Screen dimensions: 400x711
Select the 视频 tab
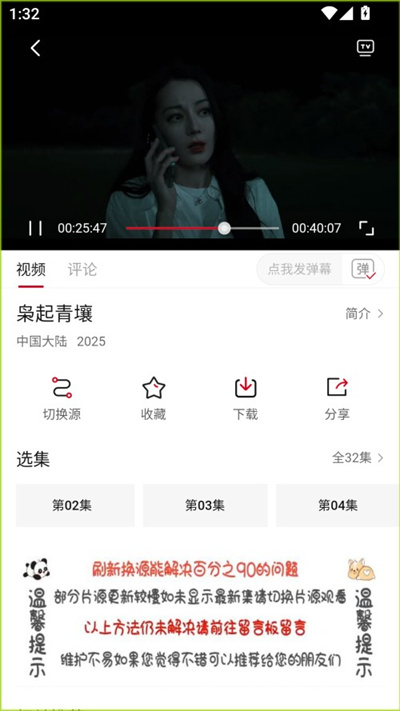(x=31, y=269)
